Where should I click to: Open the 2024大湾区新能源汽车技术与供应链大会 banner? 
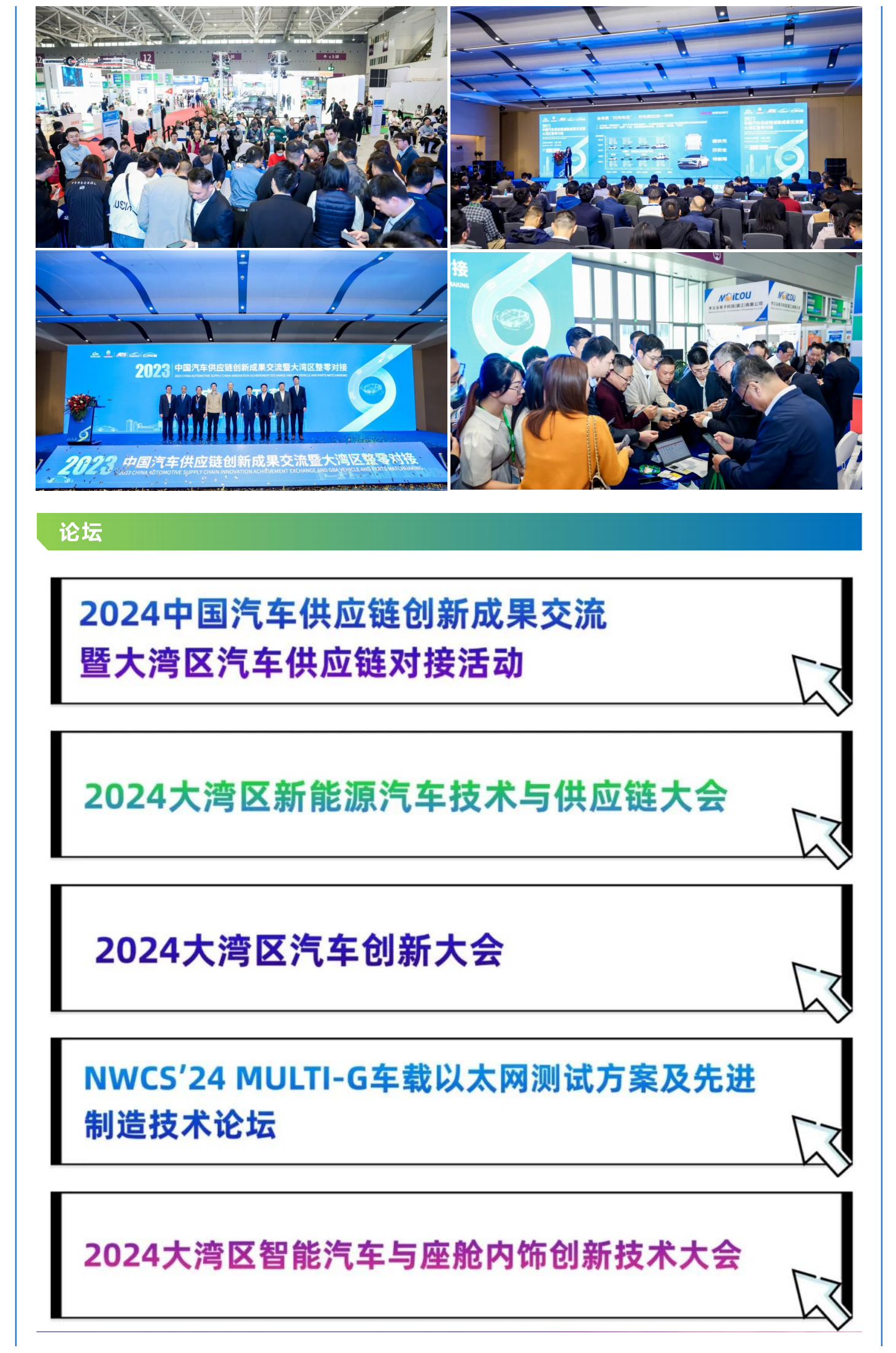451,795
